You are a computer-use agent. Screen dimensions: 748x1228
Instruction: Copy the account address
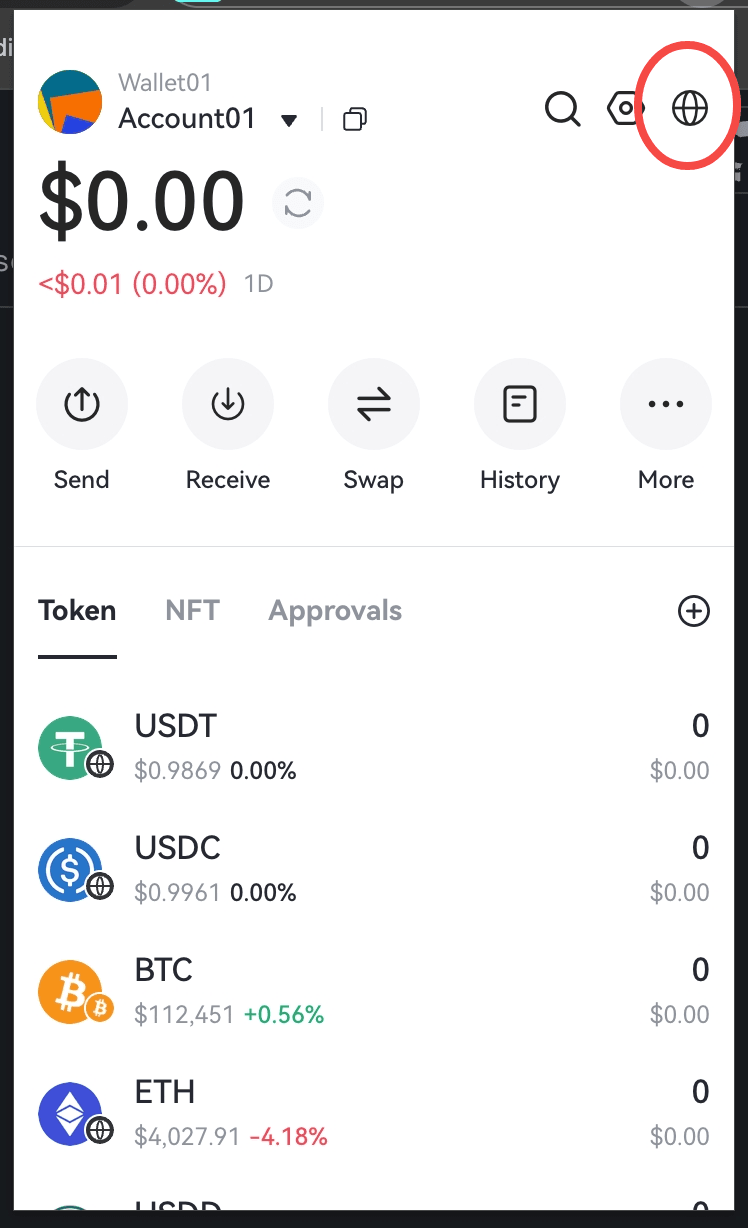tap(354, 120)
